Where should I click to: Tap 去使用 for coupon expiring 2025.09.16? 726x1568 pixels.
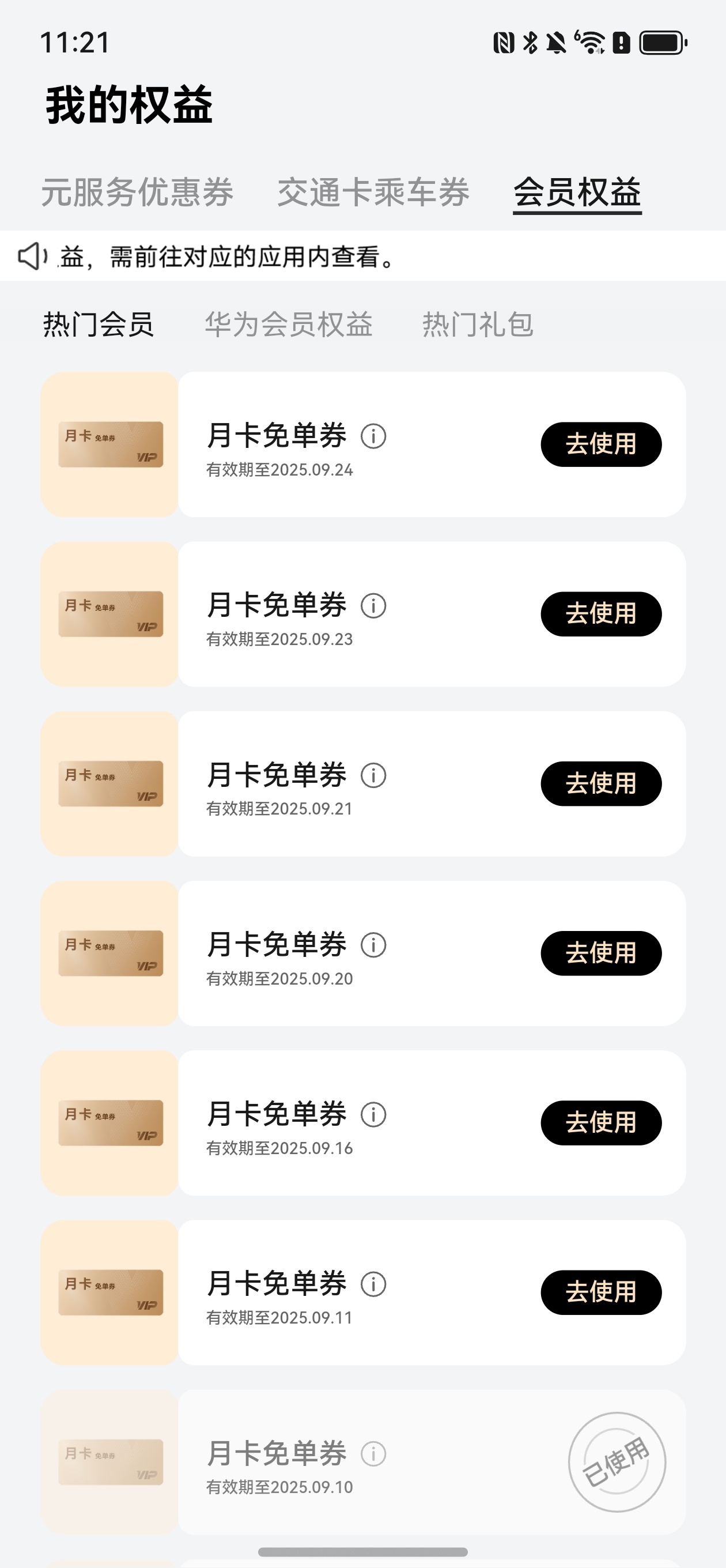pos(600,1122)
